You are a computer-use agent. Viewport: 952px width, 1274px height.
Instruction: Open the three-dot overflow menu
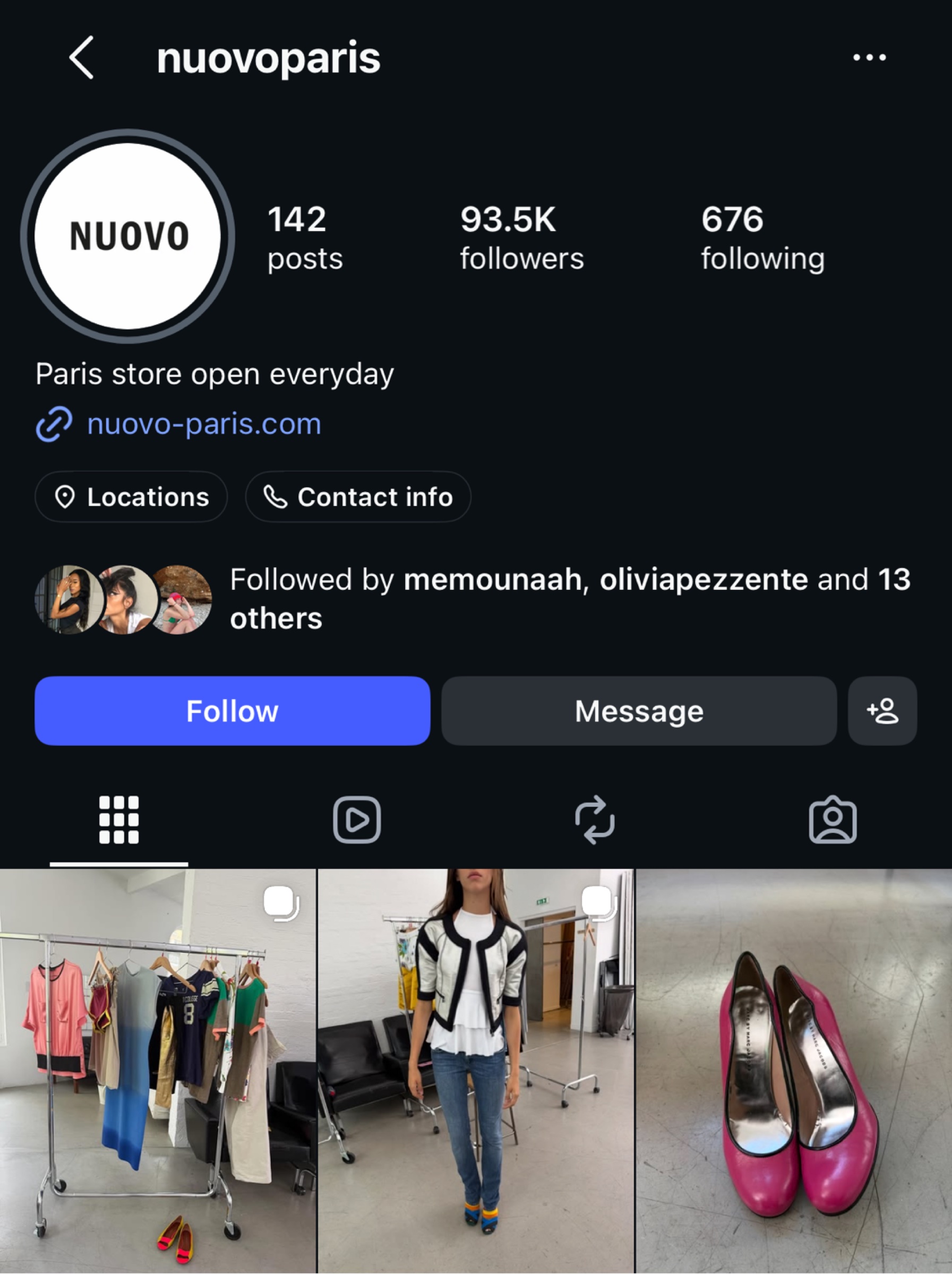click(x=869, y=57)
